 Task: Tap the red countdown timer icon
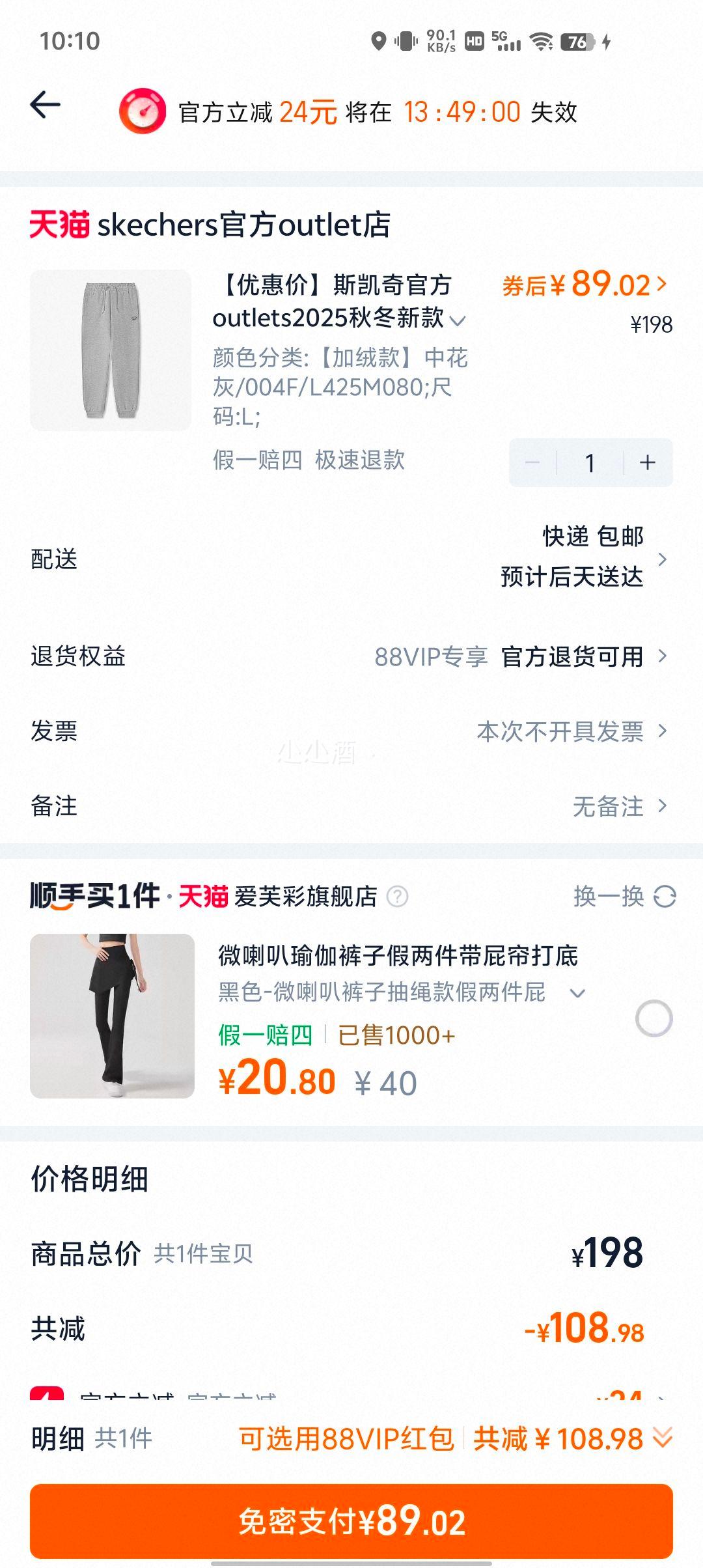click(x=142, y=111)
